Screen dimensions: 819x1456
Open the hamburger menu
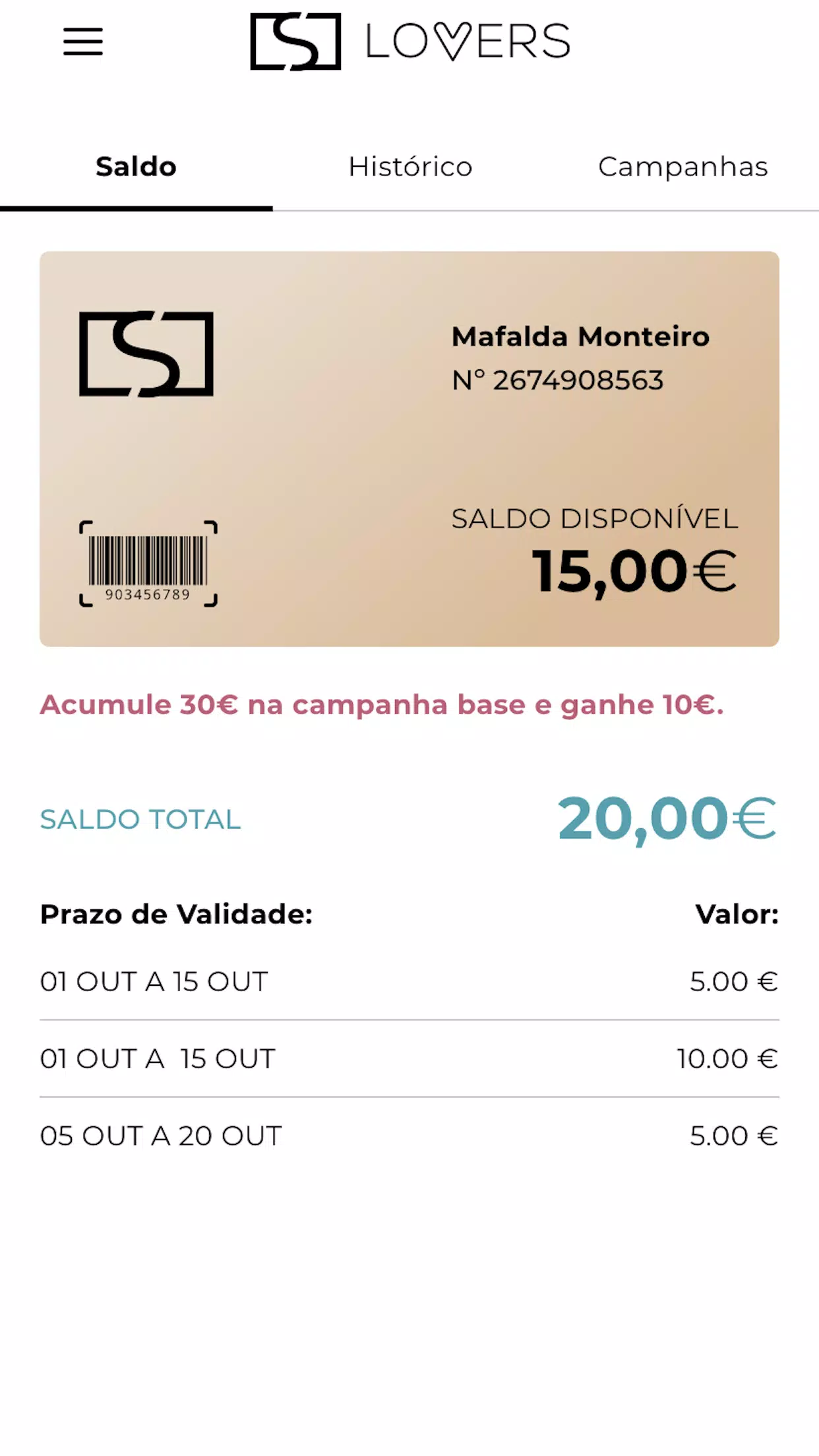point(83,42)
